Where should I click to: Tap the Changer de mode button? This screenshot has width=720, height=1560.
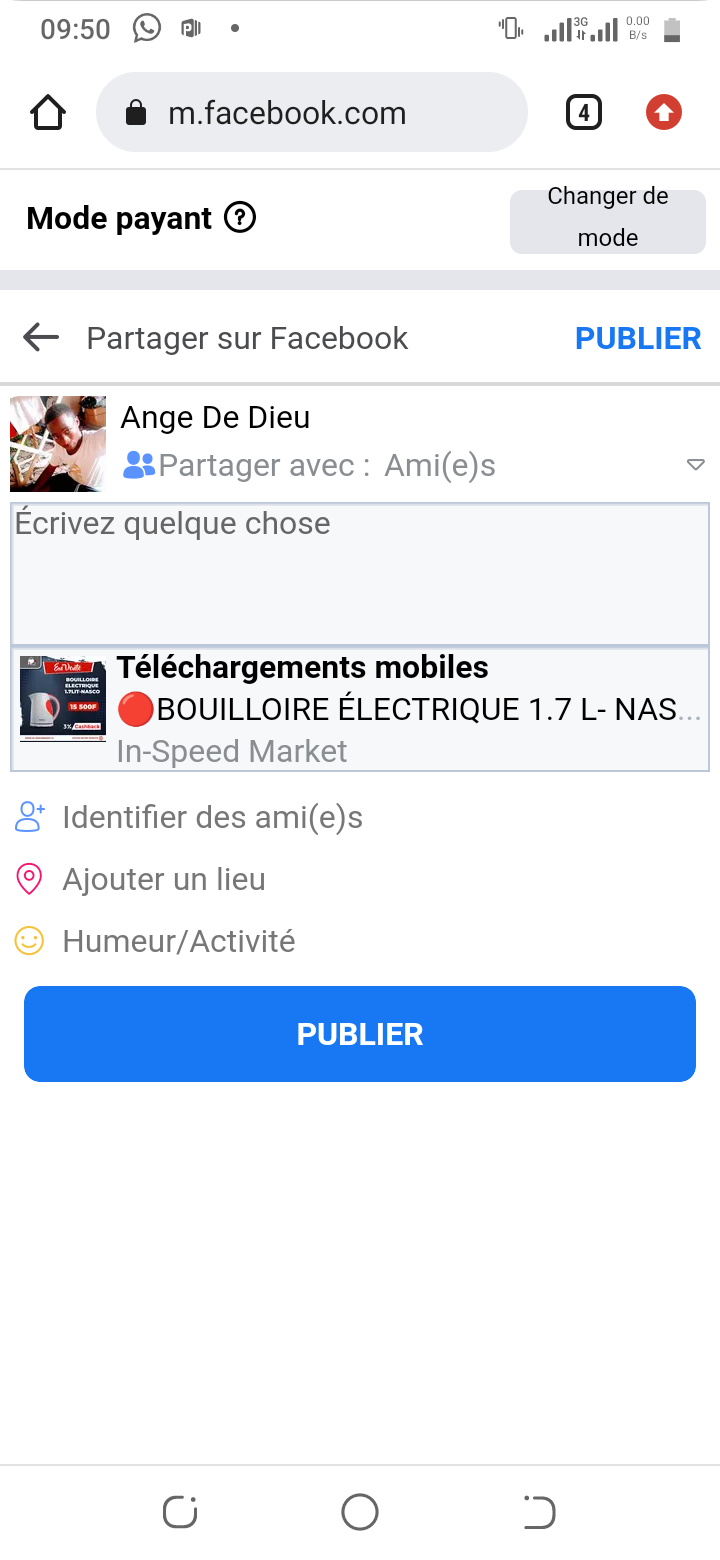click(x=607, y=217)
